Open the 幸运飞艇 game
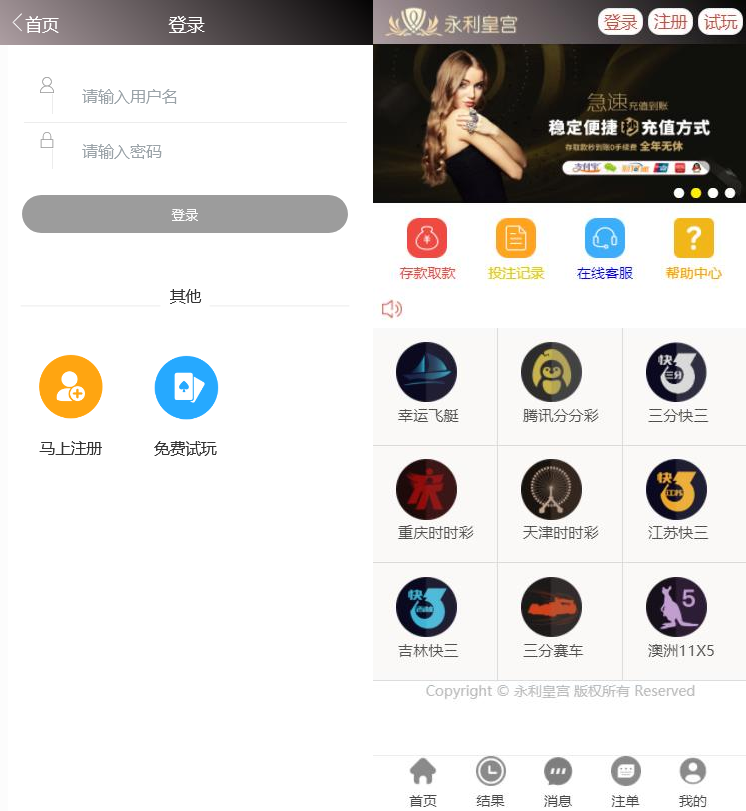The image size is (746, 811). (x=427, y=385)
